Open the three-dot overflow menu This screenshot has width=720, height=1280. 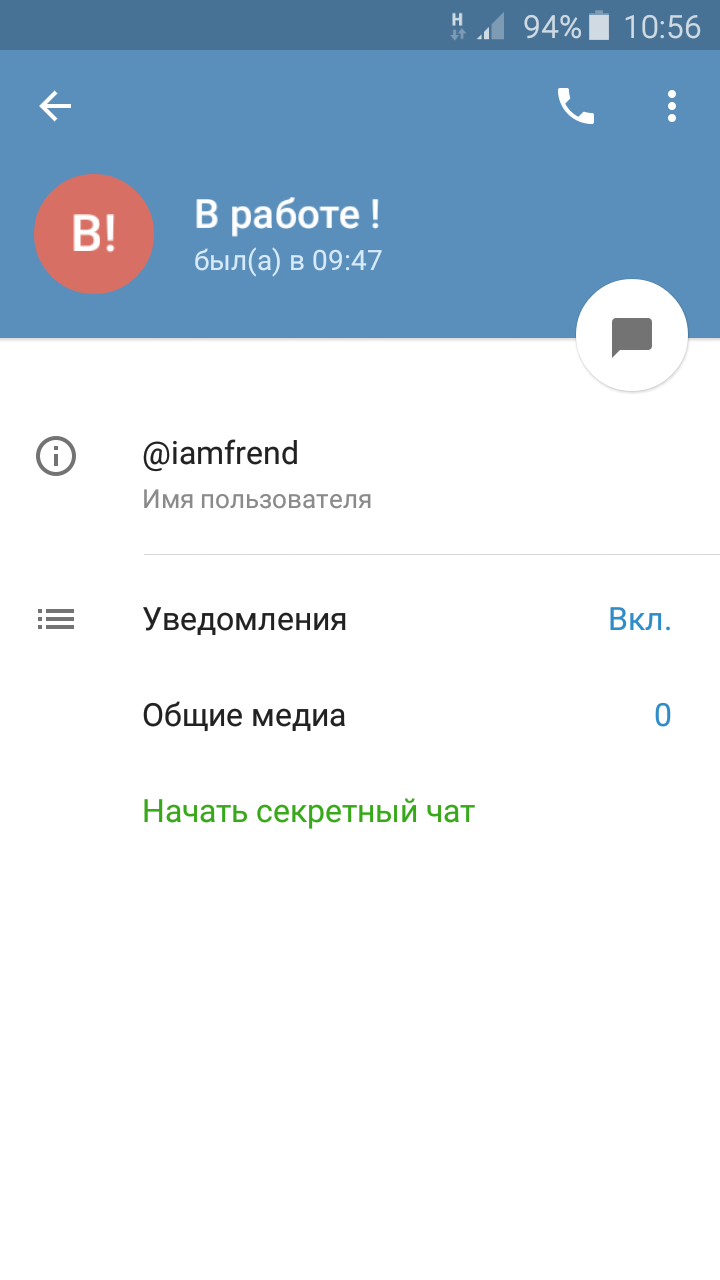pyautogui.click(x=672, y=106)
